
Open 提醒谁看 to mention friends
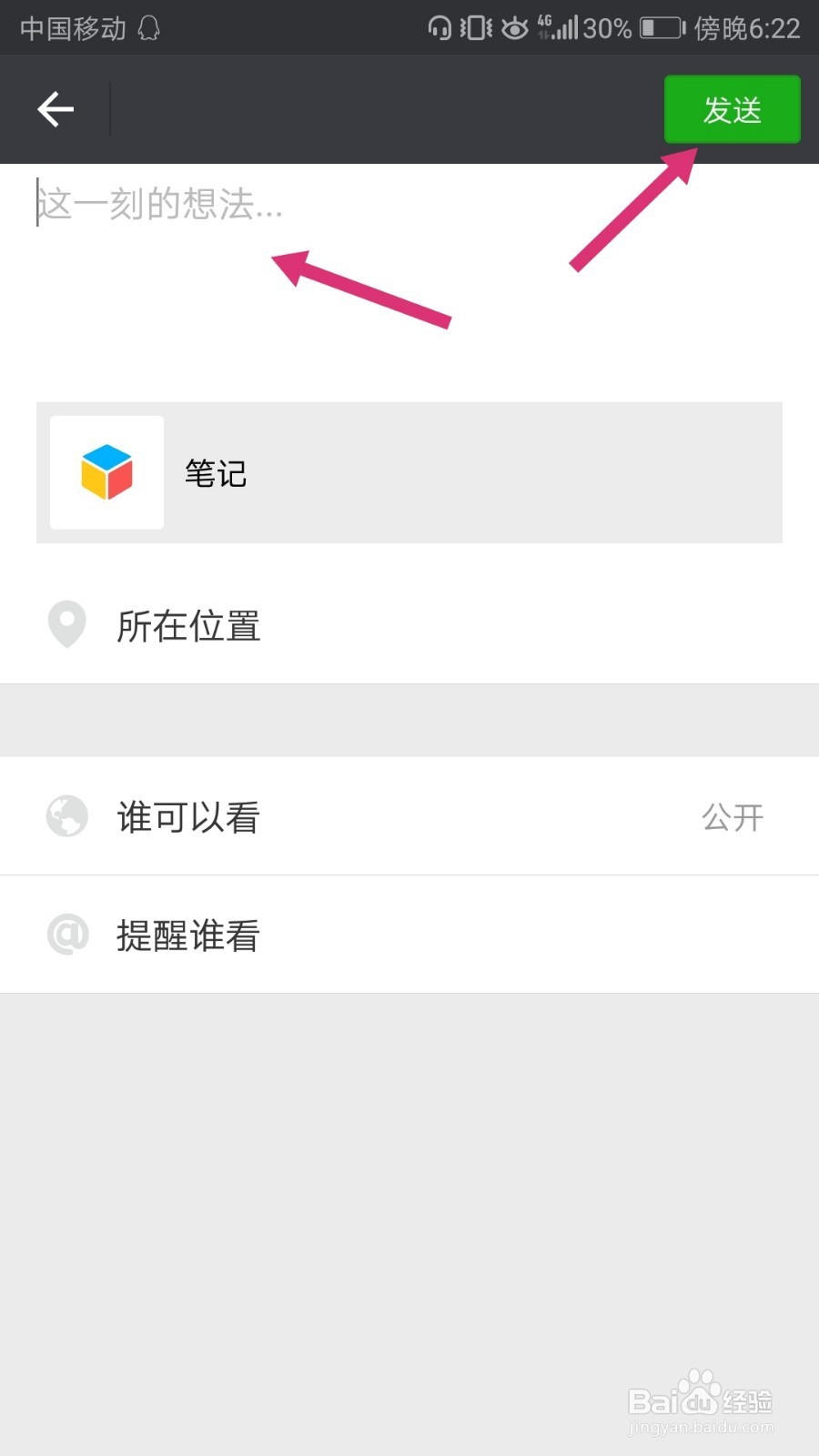(x=409, y=935)
